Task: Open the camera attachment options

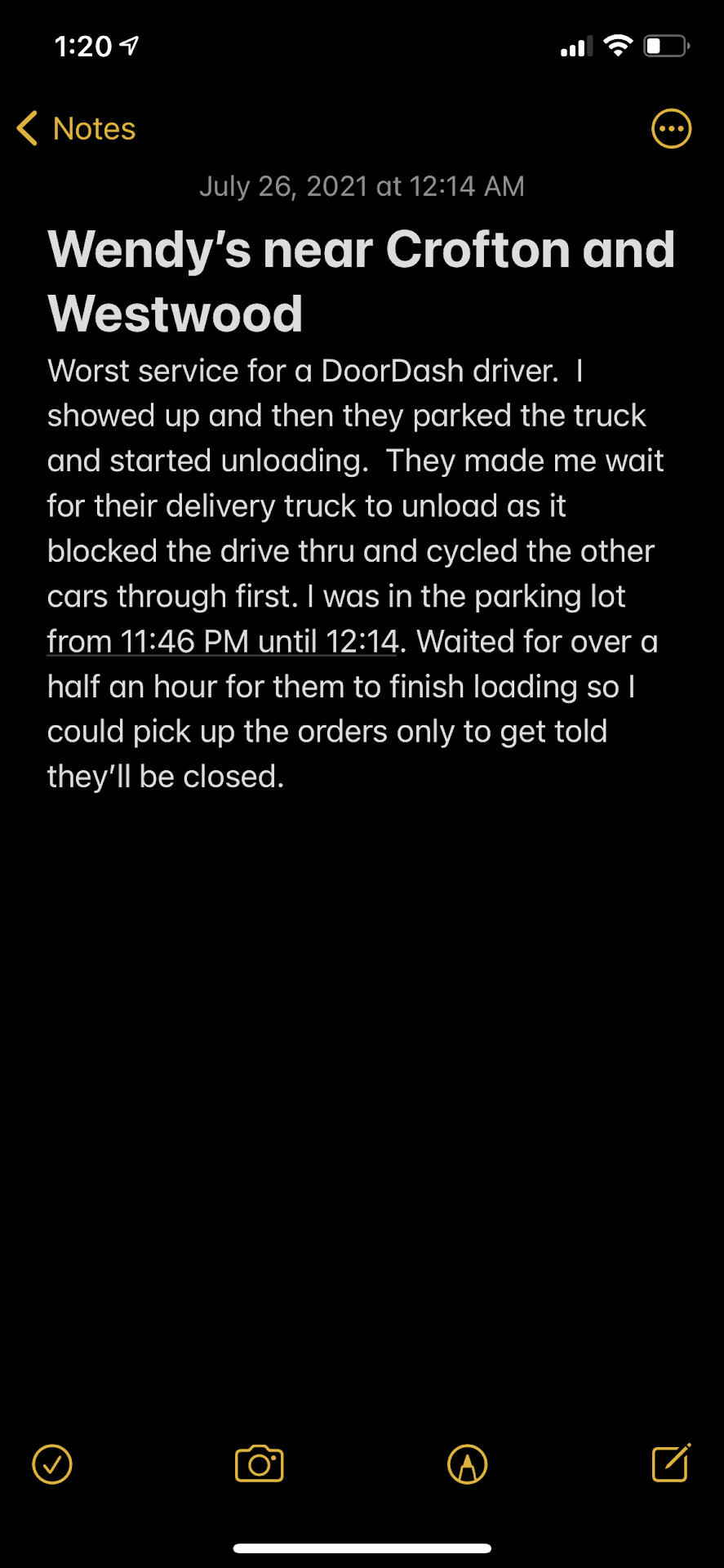Action: coord(260,1463)
